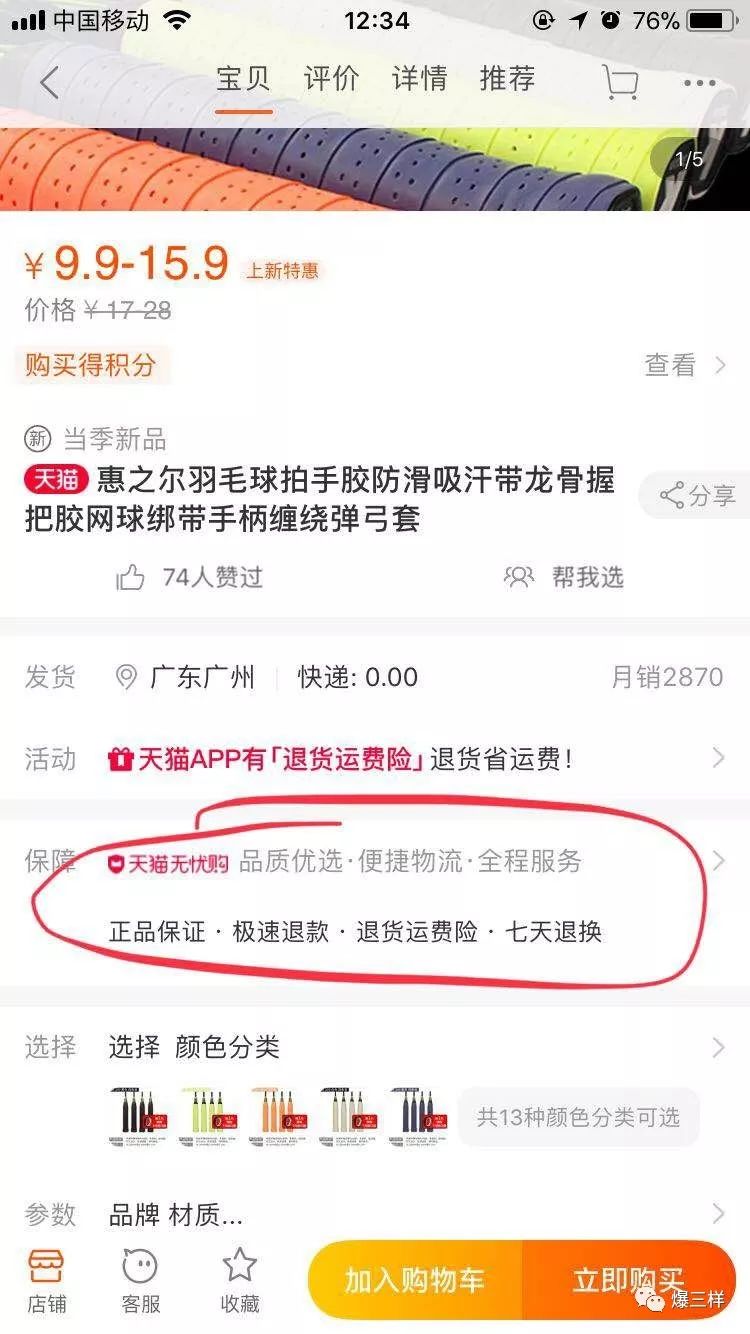750x1334 pixels.
Task: Open 共13种颜色分类可选 color options
Action: 577,1117
